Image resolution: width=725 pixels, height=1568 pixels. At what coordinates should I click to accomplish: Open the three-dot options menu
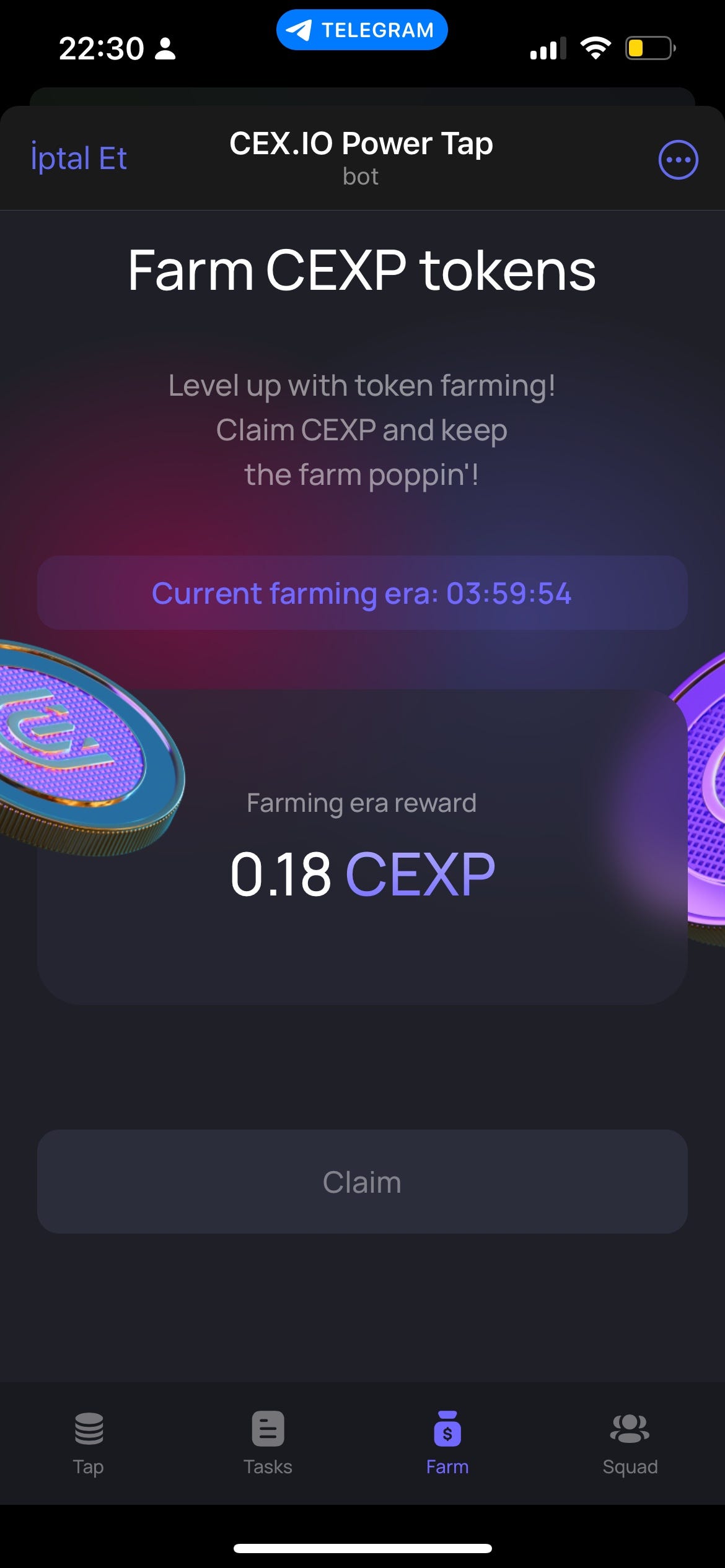pyautogui.click(x=677, y=160)
